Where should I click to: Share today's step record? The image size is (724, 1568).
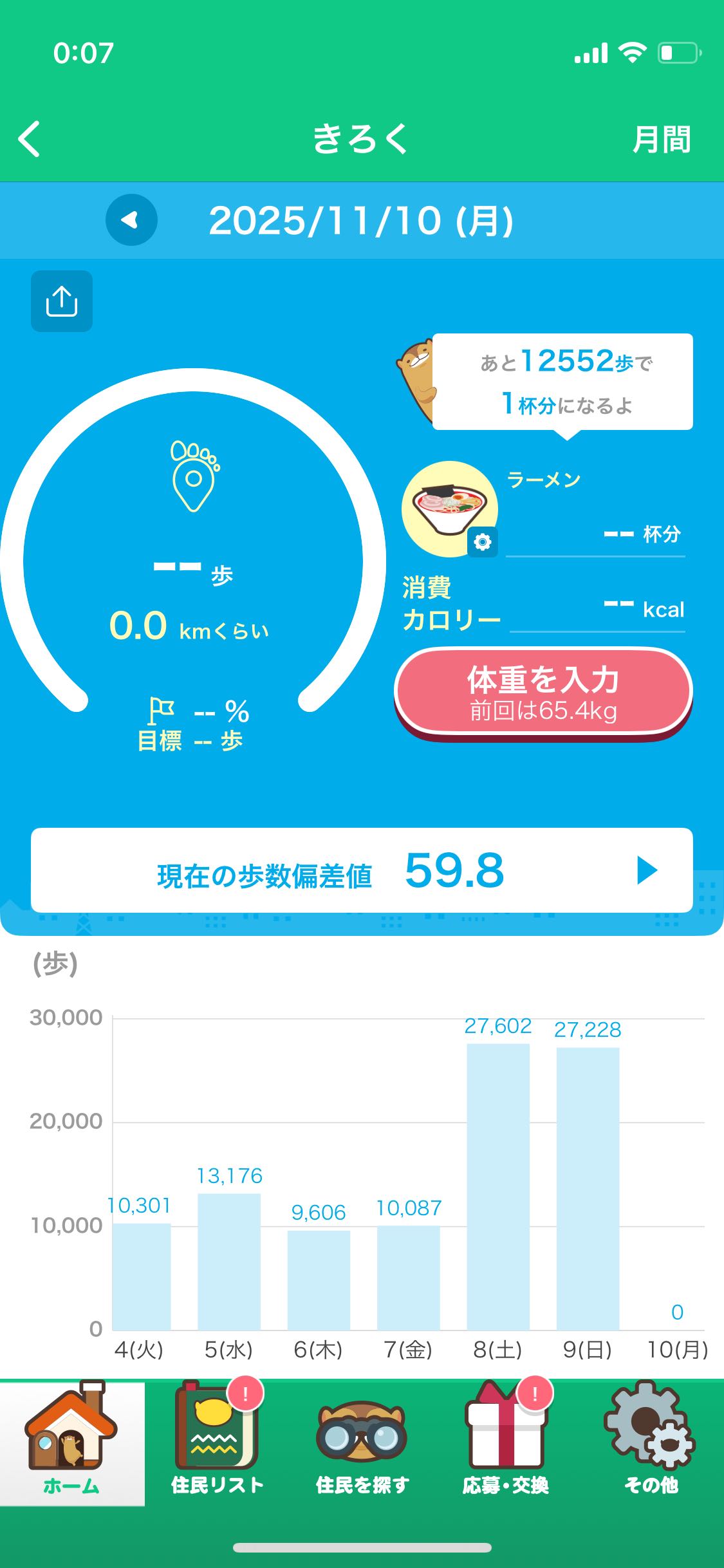tap(62, 301)
